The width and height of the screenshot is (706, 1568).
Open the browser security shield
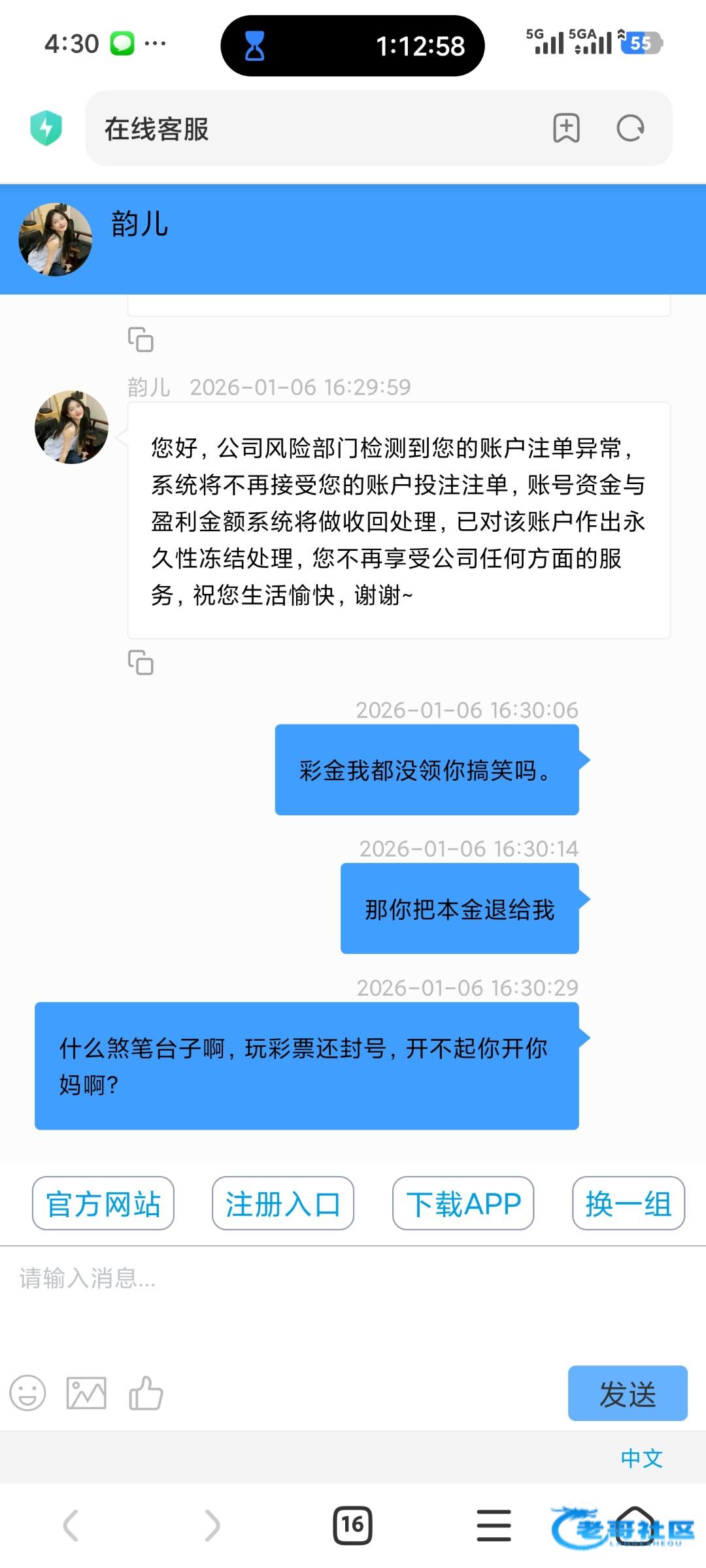pyautogui.click(x=46, y=128)
